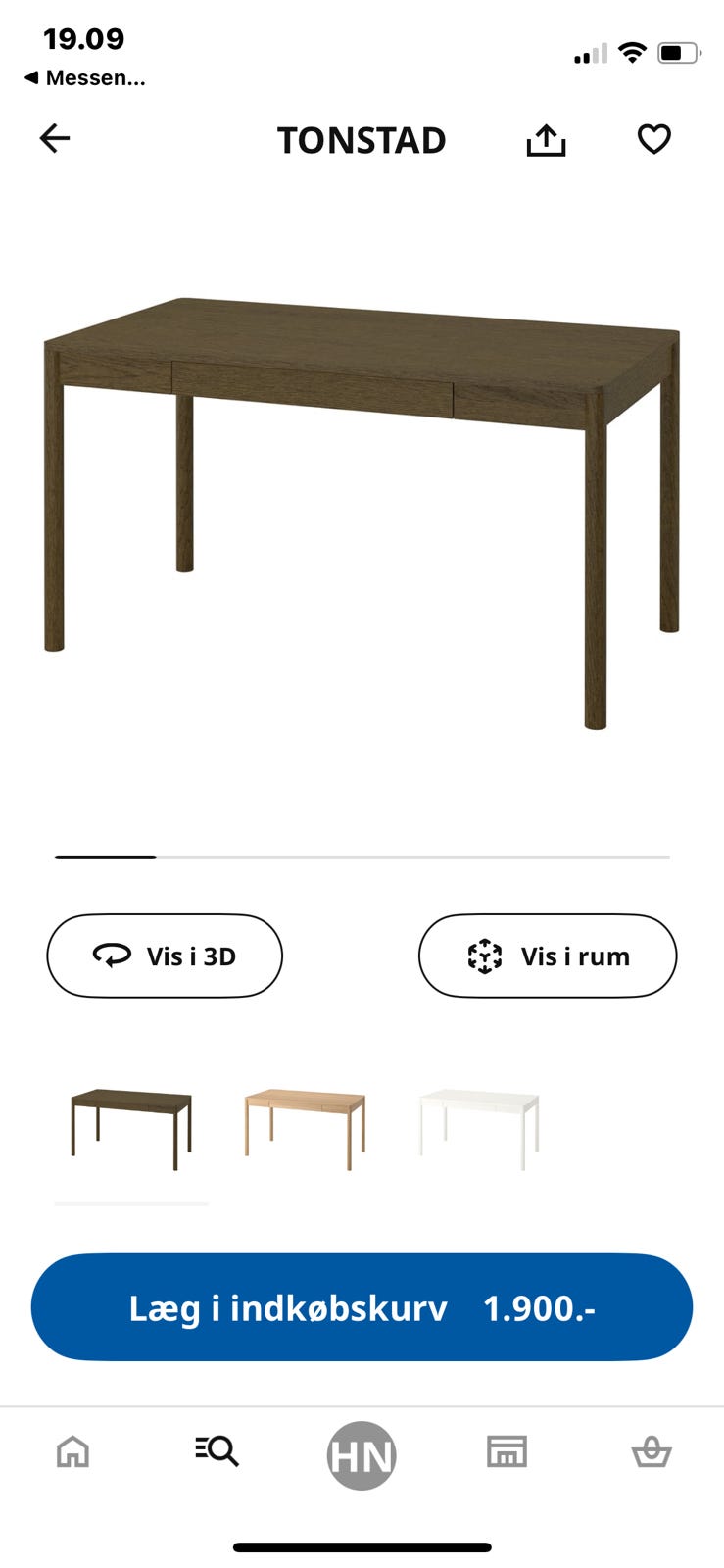Open the share options for TONSTAD

(546, 139)
